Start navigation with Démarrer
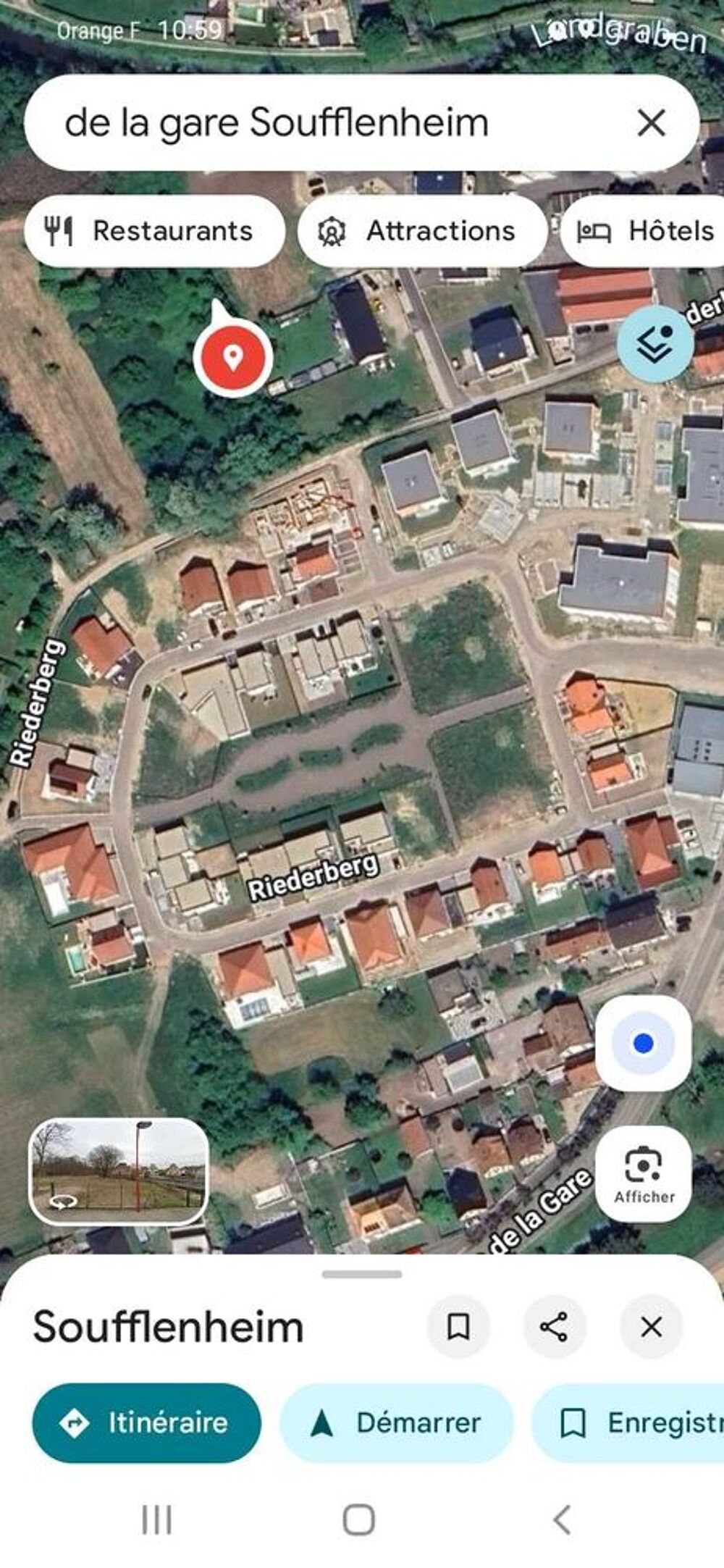Viewport: 724px width, 1568px height. (x=396, y=1422)
